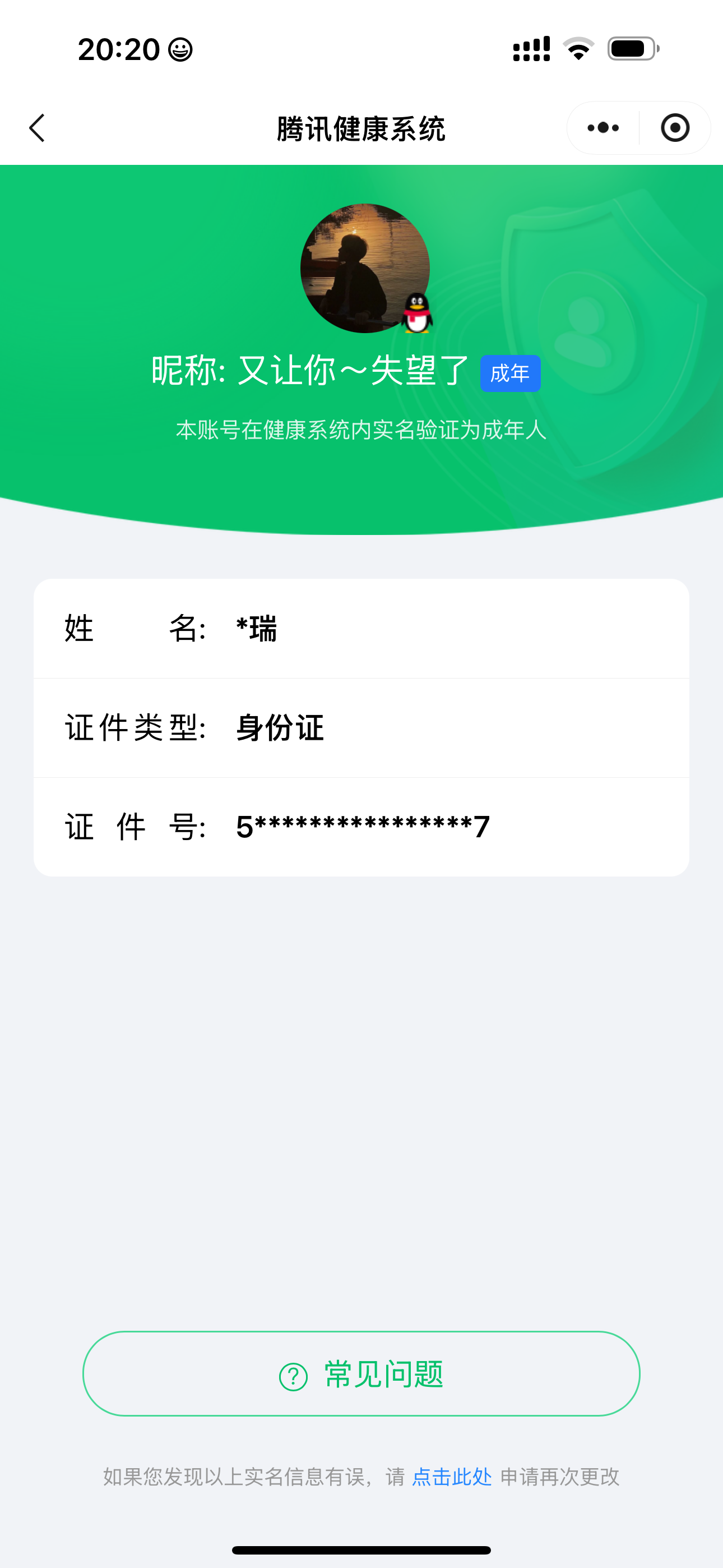This screenshot has width=723, height=1568.
Task: Select the 姓名 information row
Action: coord(361,630)
